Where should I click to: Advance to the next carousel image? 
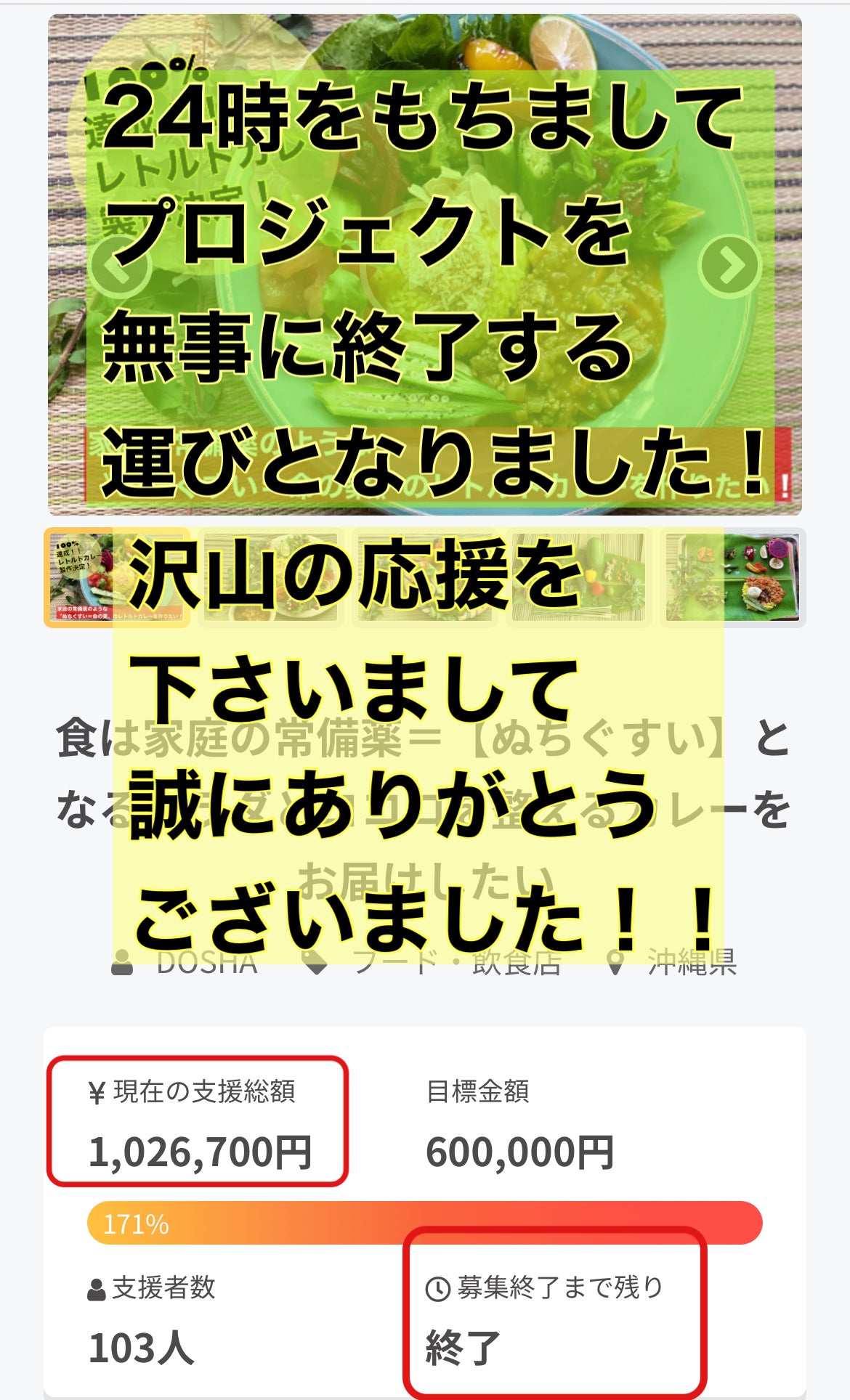(x=729, y=266)
